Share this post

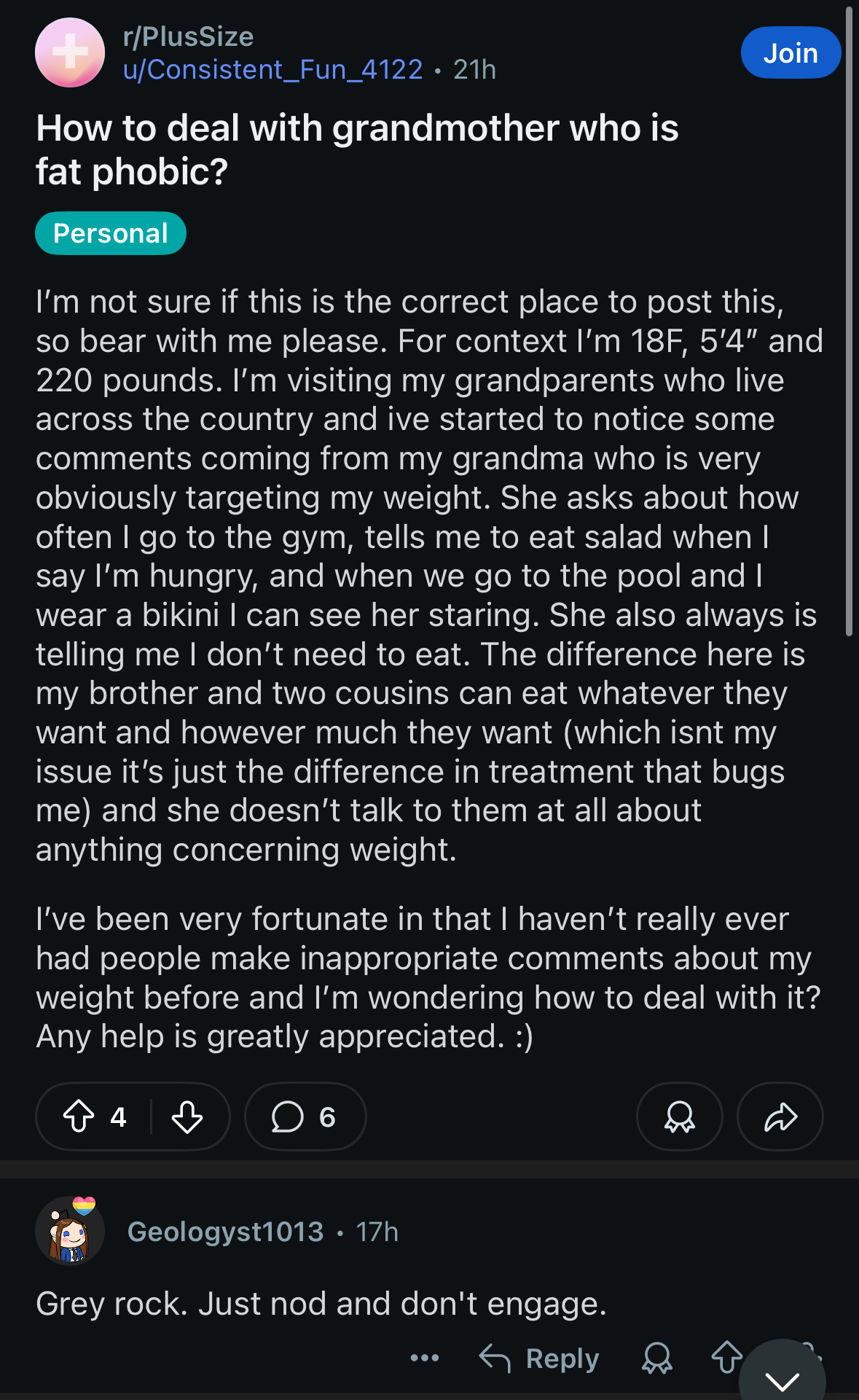pos(780,1117)
